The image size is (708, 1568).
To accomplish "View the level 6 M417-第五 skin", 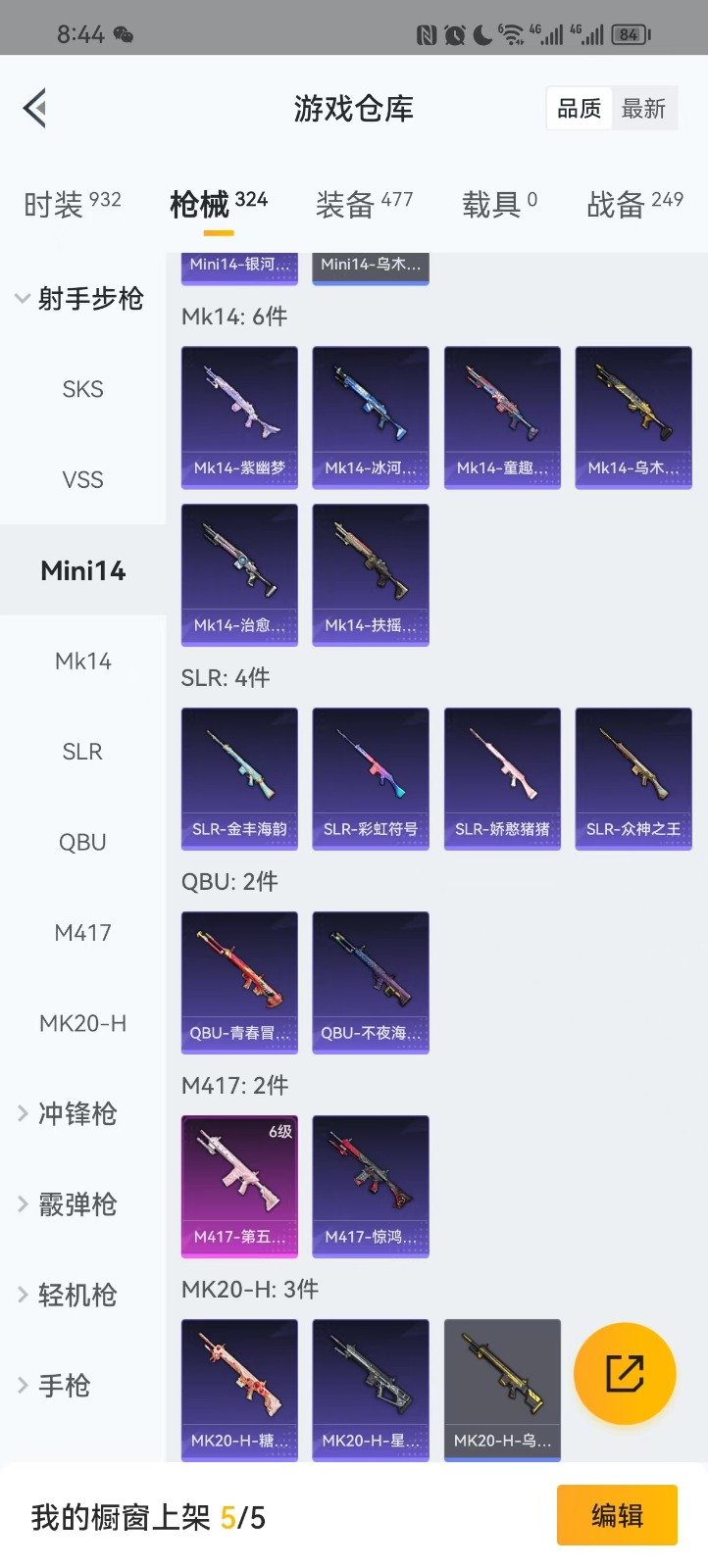I will [x=239, y=1186].
